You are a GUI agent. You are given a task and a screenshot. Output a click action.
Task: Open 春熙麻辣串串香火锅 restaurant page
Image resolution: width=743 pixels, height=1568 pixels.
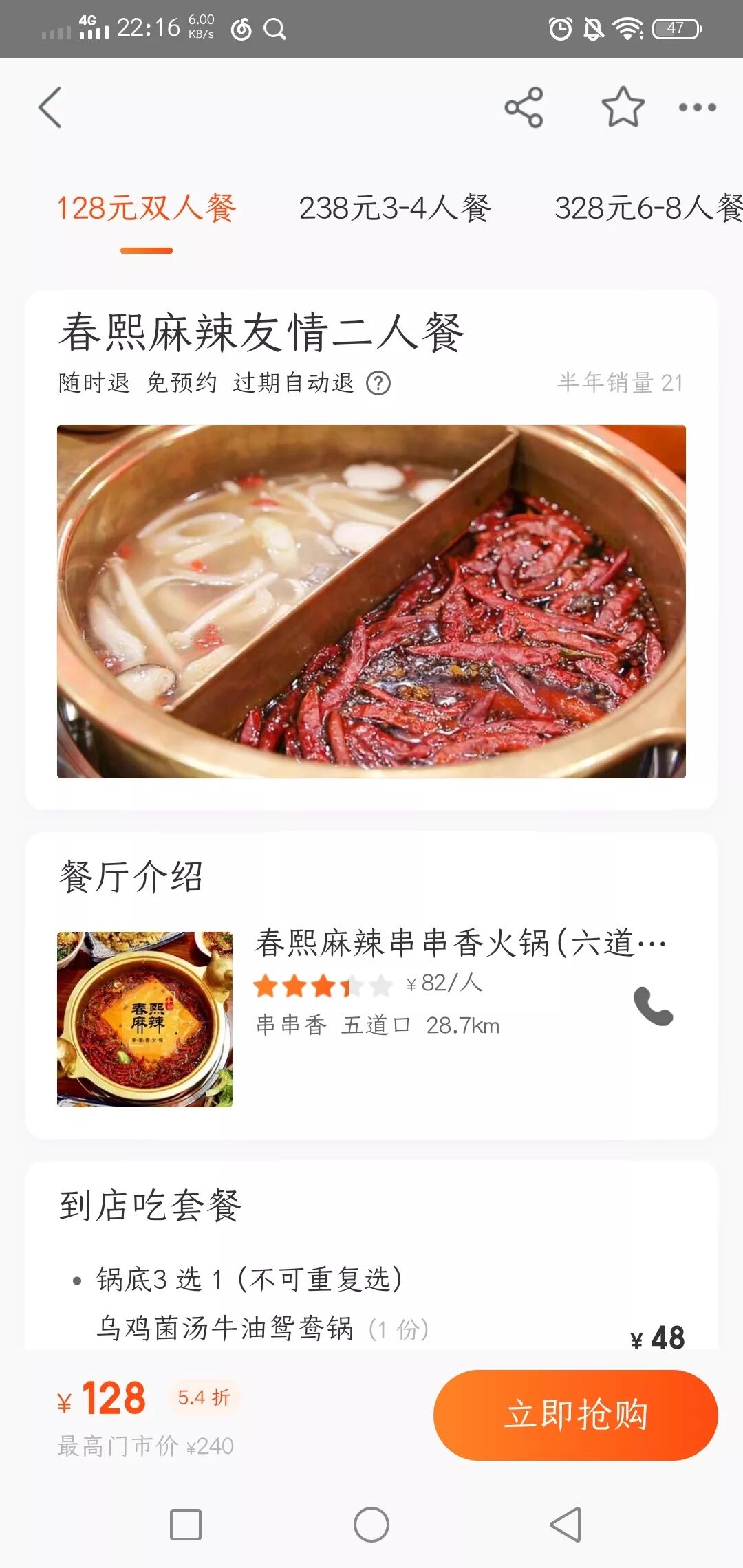461,943
